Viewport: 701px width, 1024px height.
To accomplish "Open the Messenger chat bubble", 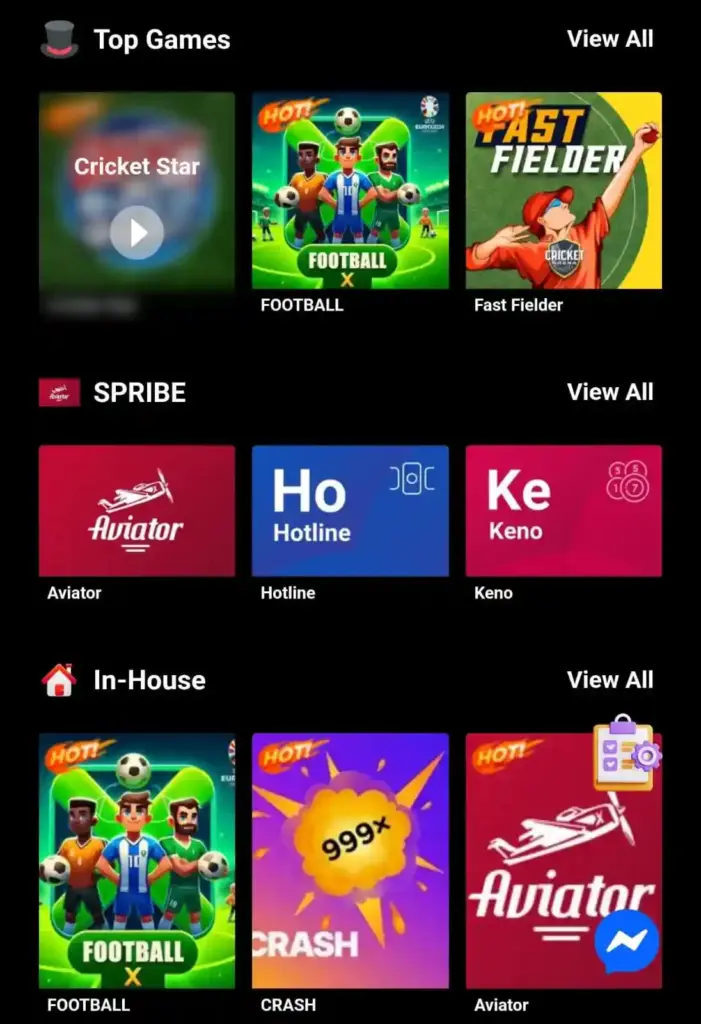I will 627,941.
